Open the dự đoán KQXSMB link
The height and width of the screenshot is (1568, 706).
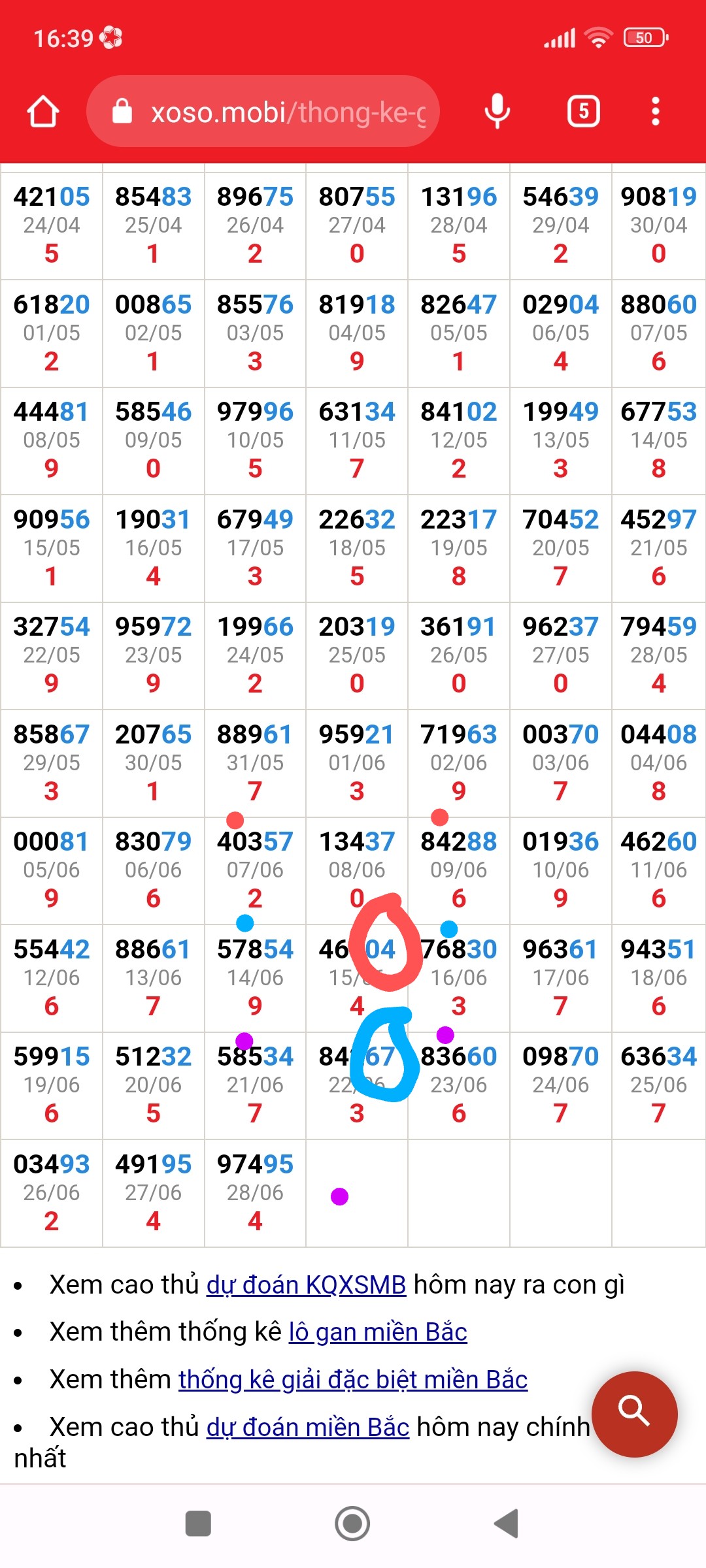tap(306, 1285)
